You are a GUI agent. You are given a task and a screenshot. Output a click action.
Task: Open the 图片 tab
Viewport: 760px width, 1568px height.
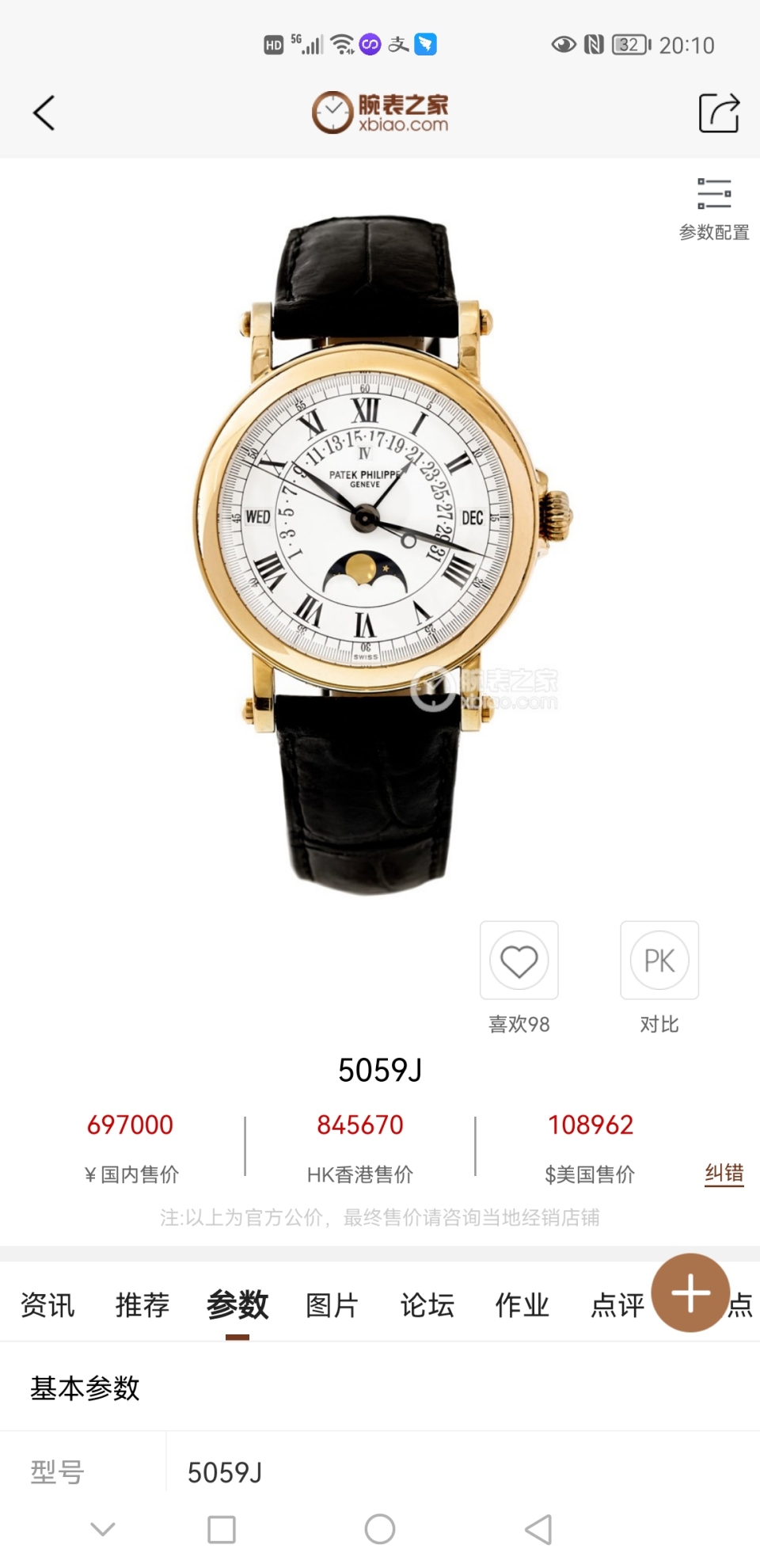(332, 1304)
